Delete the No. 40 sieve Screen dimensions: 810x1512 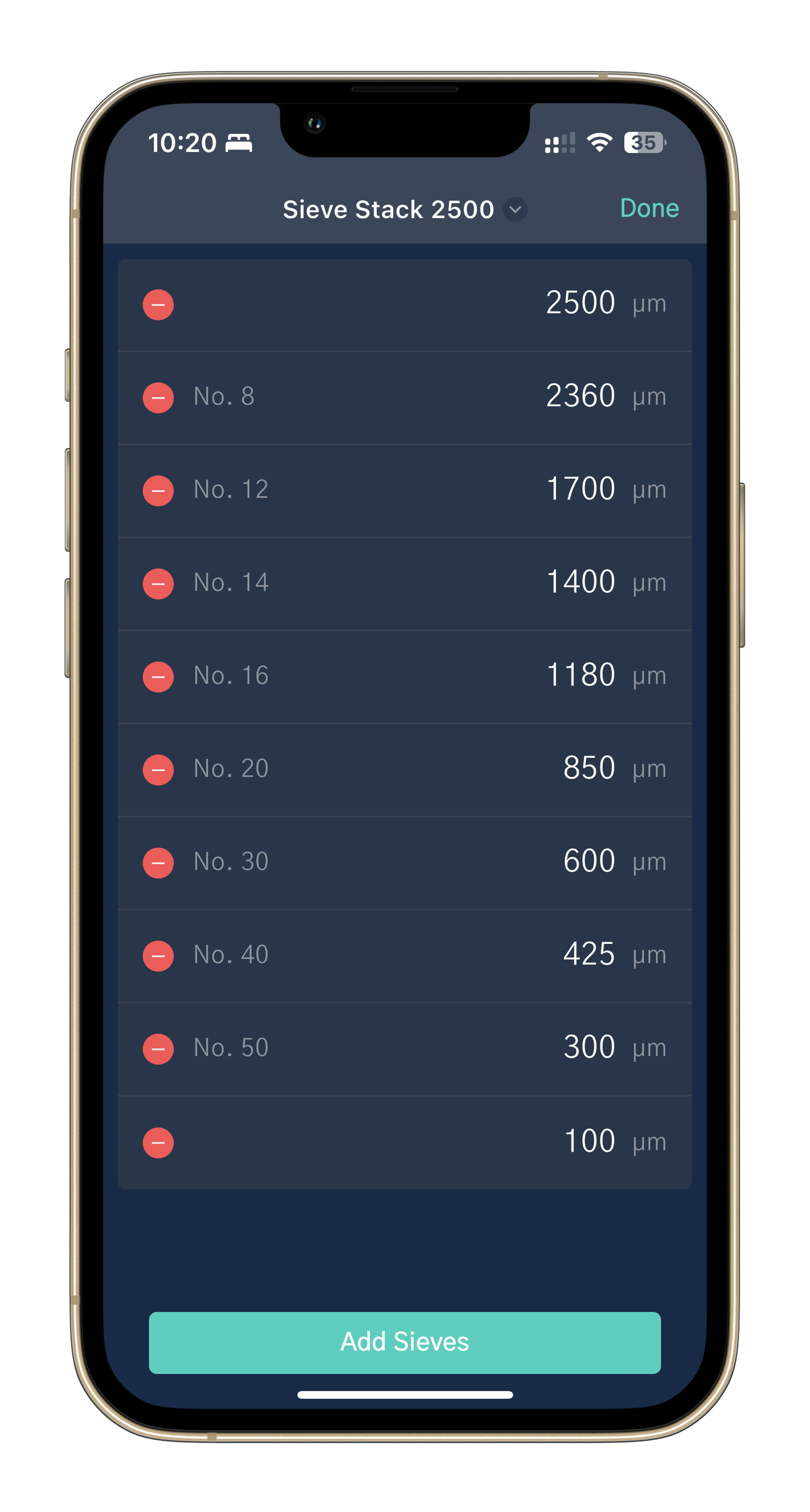click(x=158, y=956)
